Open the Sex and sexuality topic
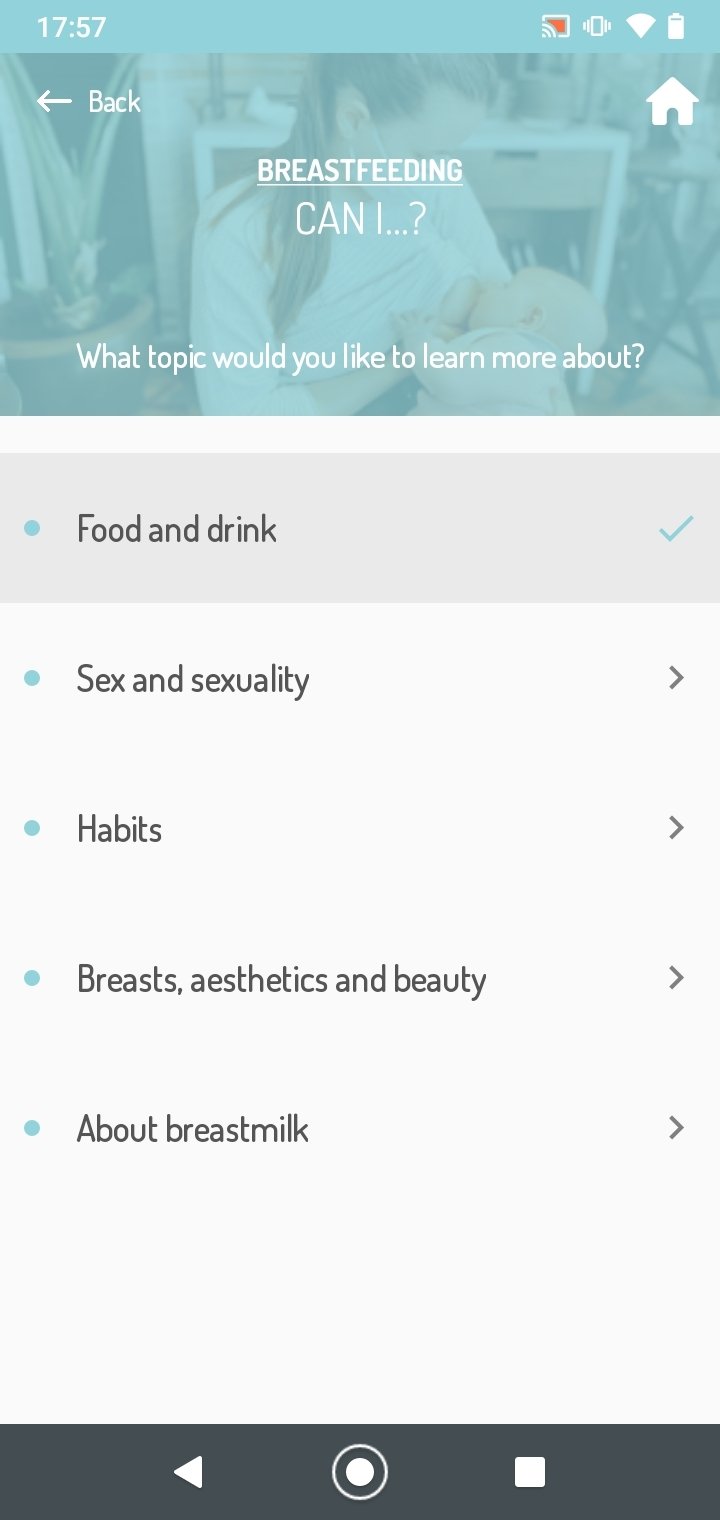720x1520 pixels. [x=360, y=679]
